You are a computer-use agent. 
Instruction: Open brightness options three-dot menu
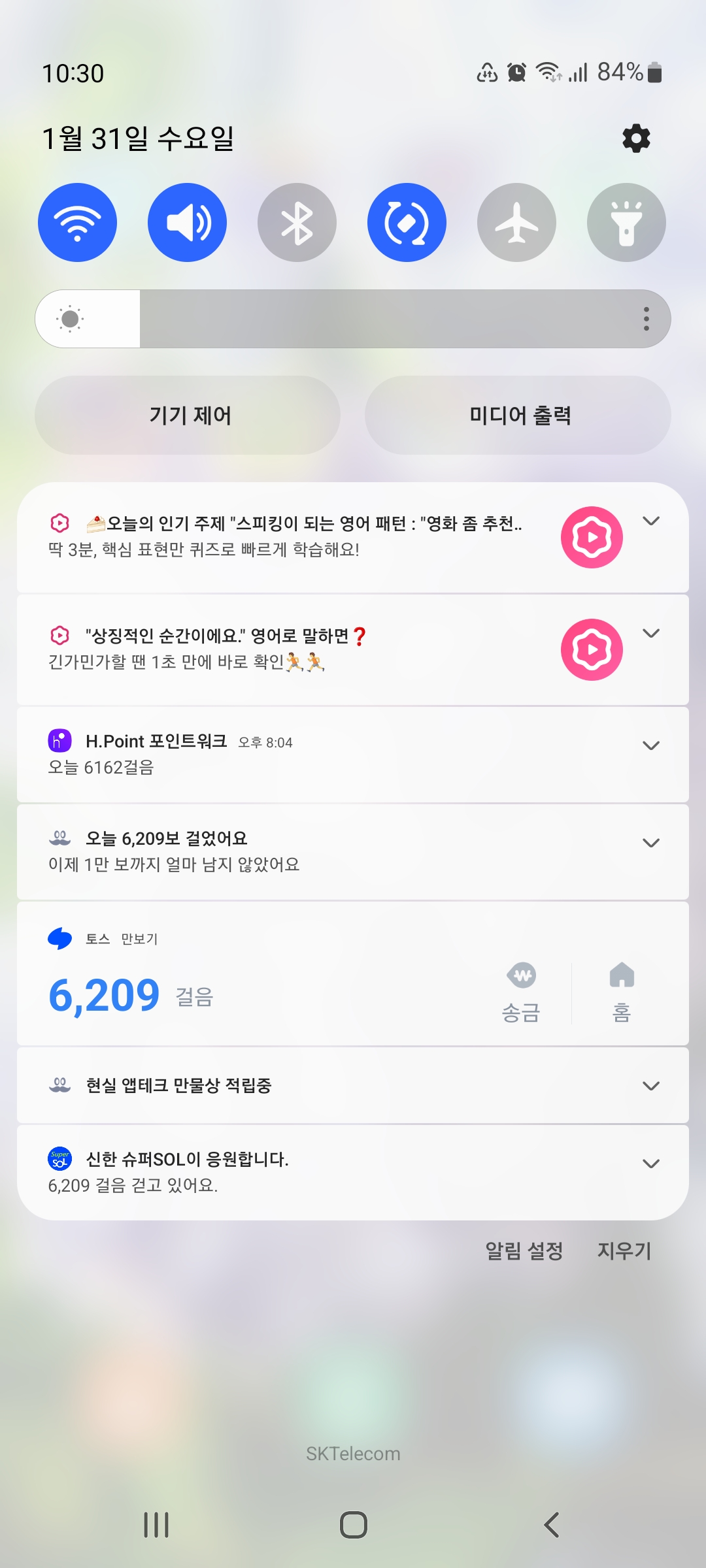[646, 319]
